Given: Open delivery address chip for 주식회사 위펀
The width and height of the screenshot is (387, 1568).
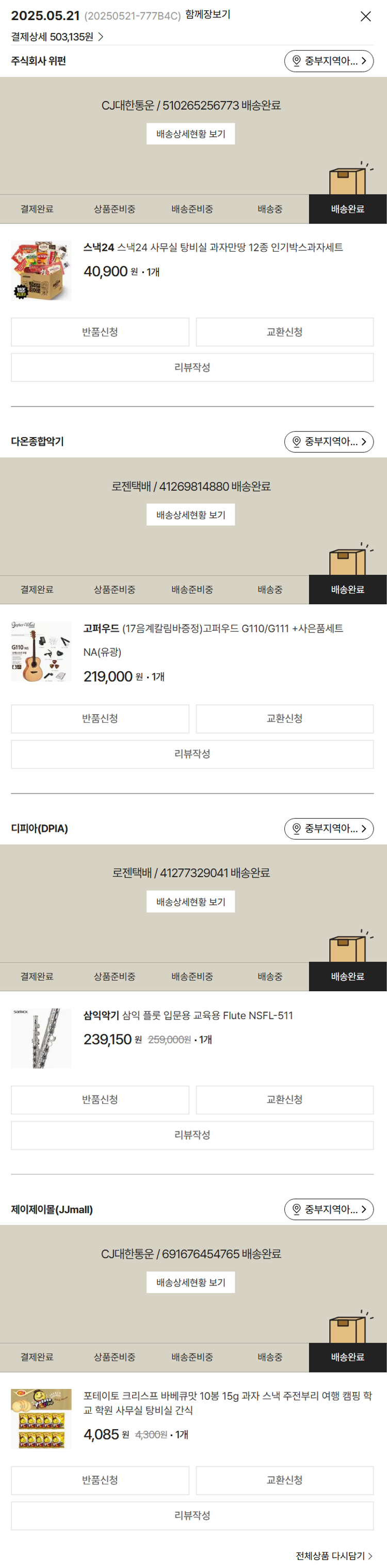Looking at the screenshot, I should click(329, 61).
